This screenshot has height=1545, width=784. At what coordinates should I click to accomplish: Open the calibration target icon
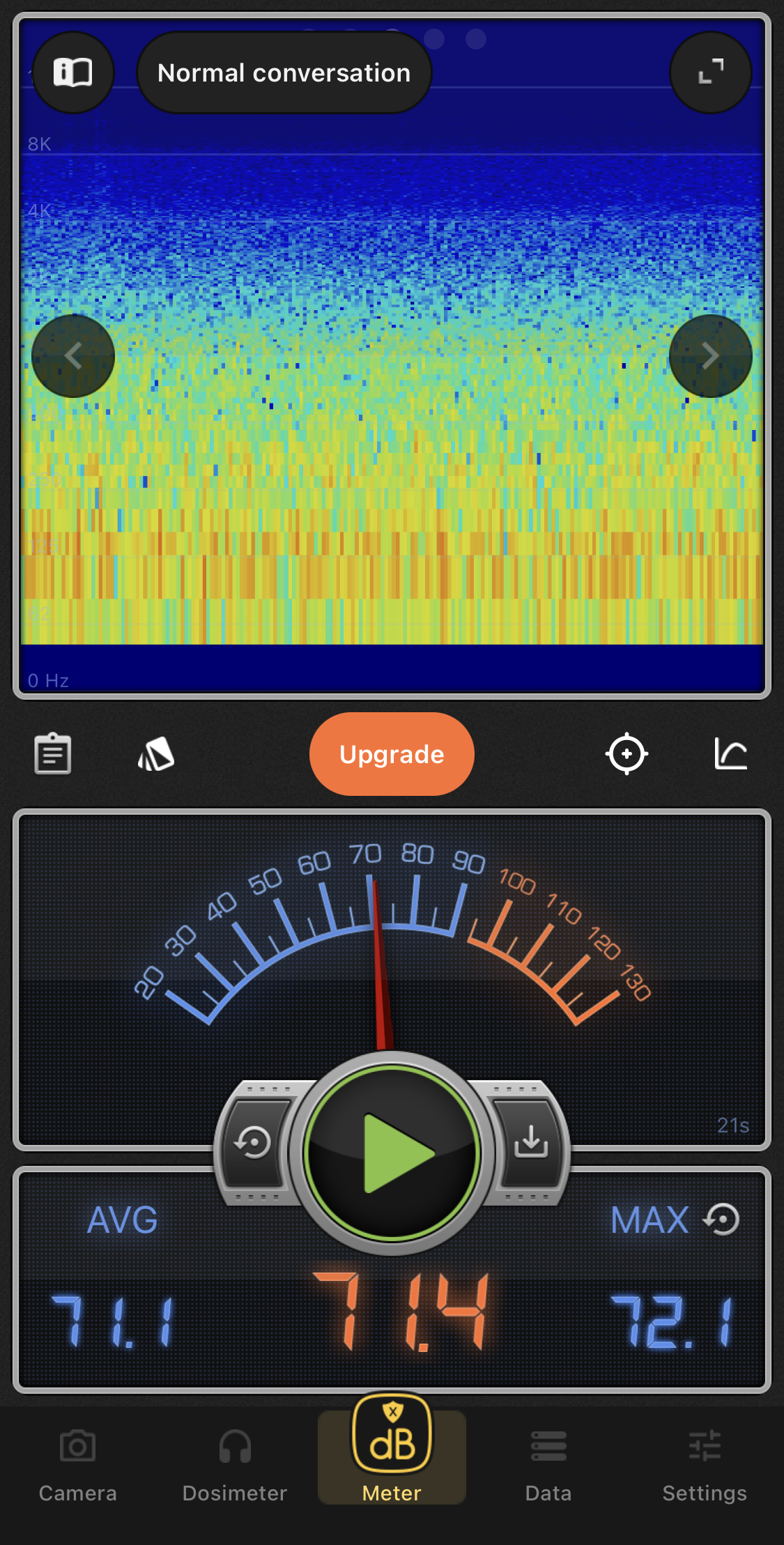(627, 754)
